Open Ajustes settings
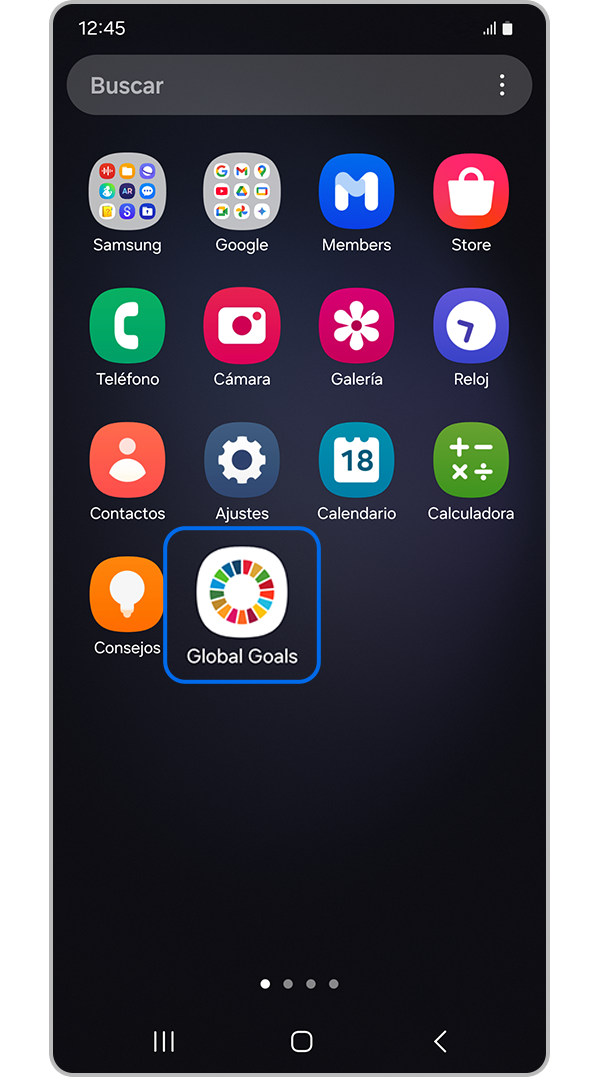Viewport: 600px width, 1077px height. click(242, 460)
